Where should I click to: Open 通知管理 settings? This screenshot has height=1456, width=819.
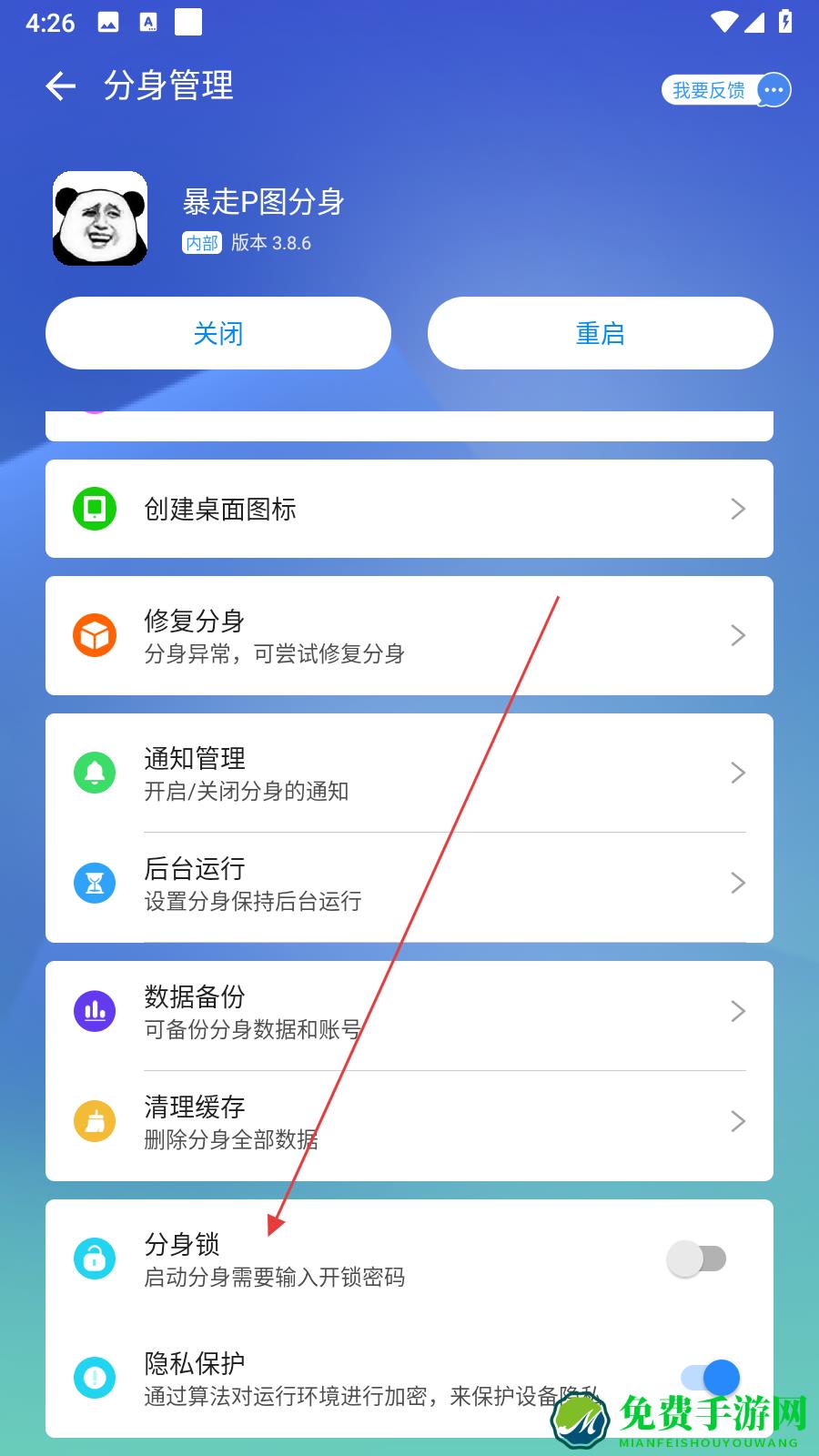point(409,773)
